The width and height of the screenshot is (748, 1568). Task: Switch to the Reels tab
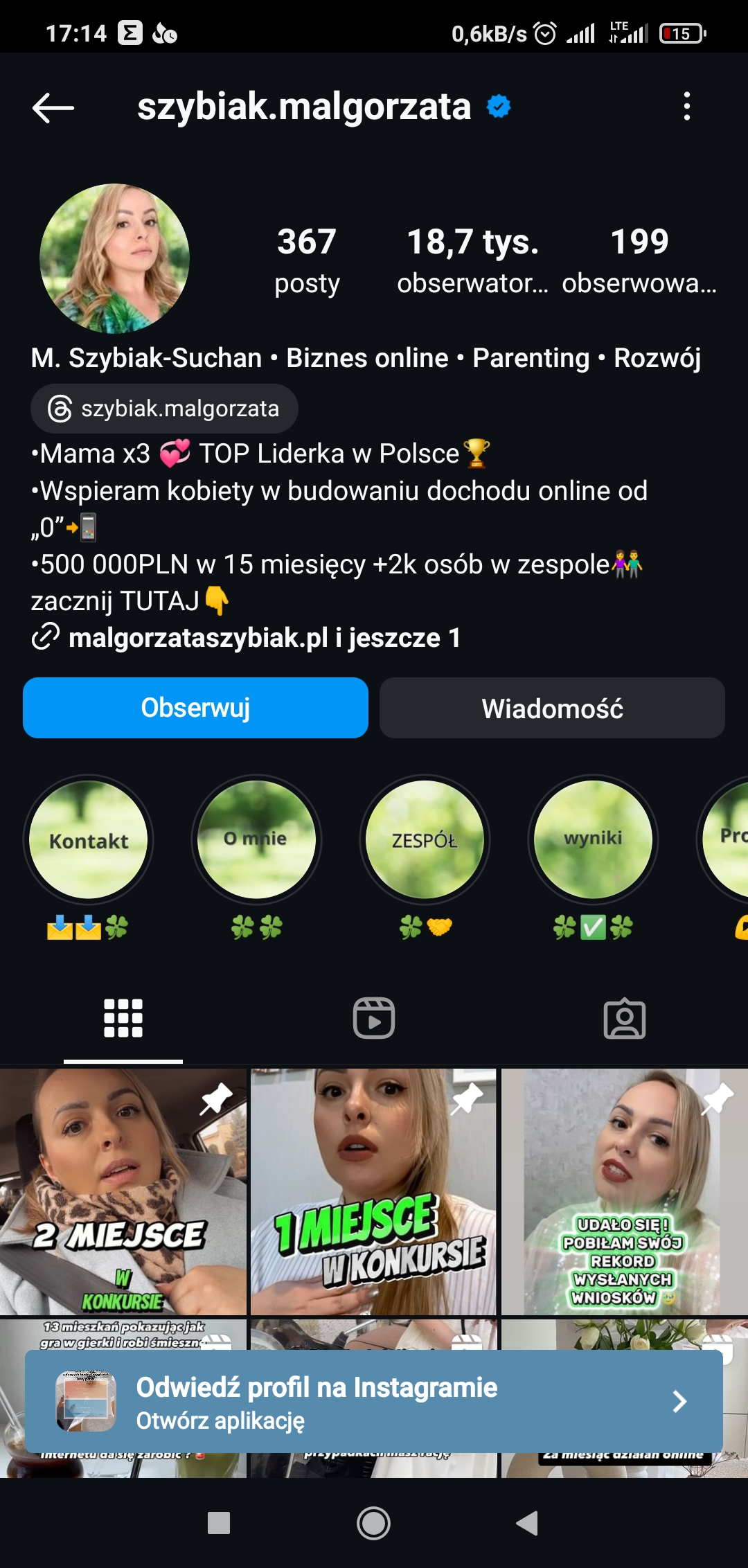pyautogui.click(x=374, y=1018)
